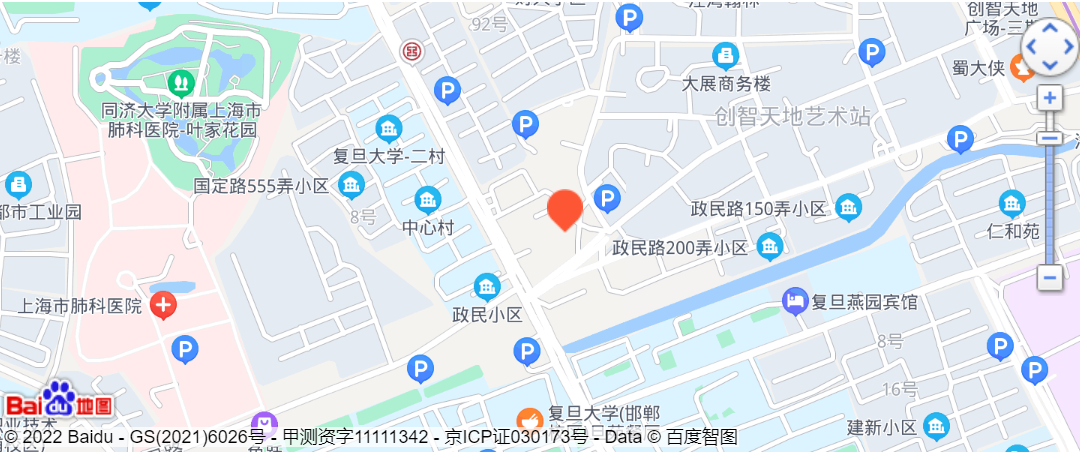This screenshot has width=1087, height=460.
Task: Tap the zoom level slider handle
Action: pyautogui.click(x=1049, y=138)
